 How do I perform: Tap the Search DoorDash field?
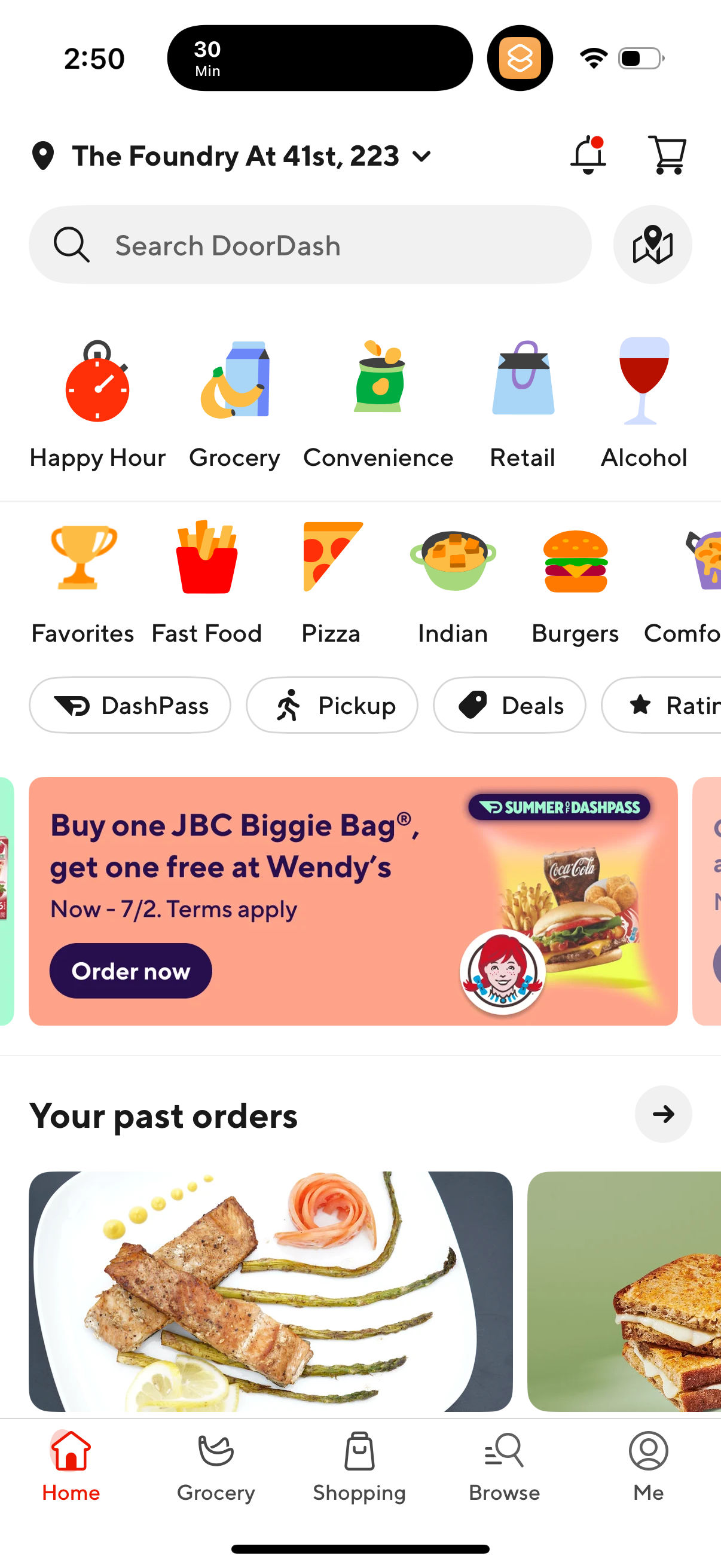pos(309,245)
